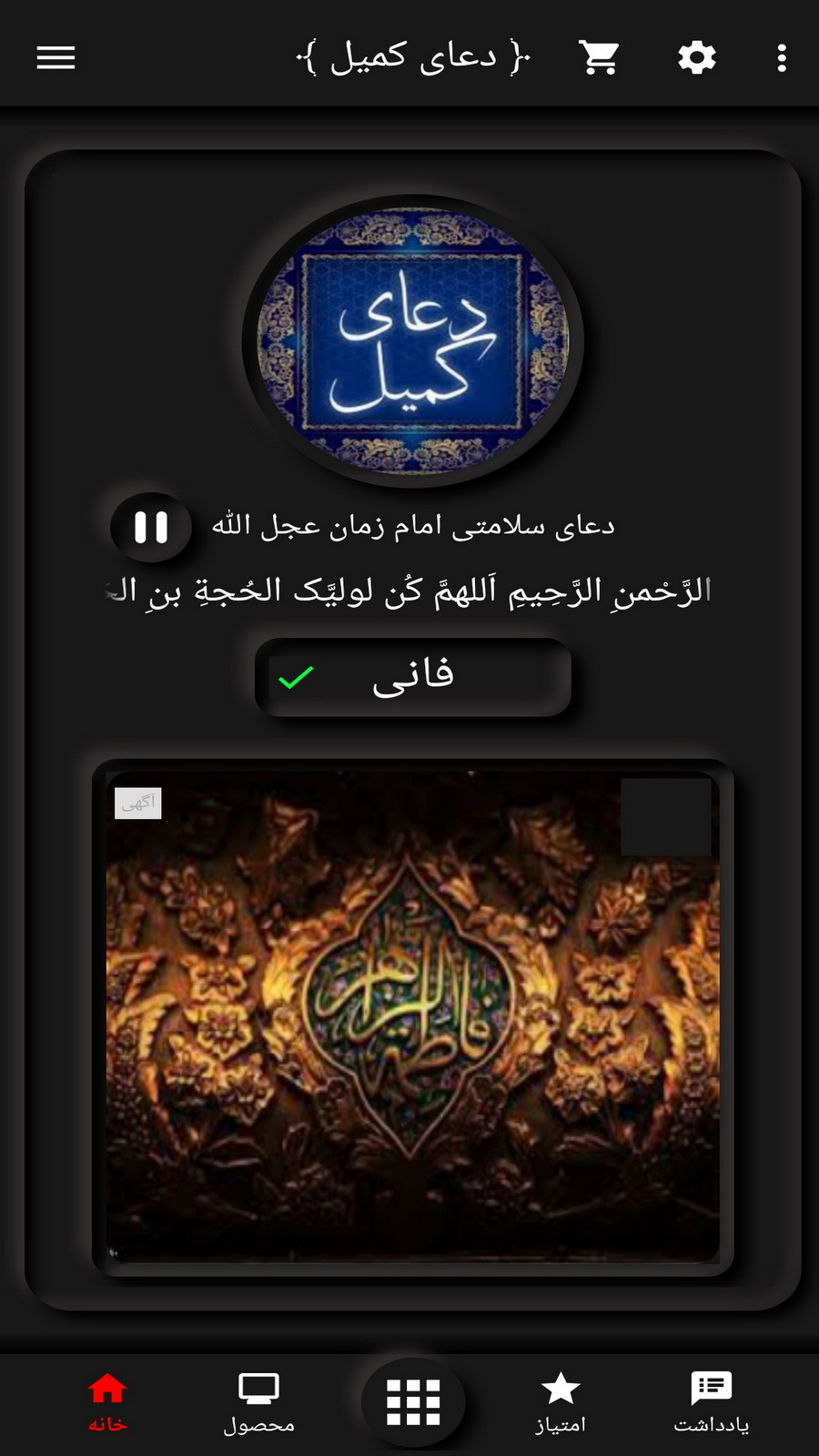Switch to the یادداشت notes tab
This screenshot has height=1456, width=819.
point(712,1402)
